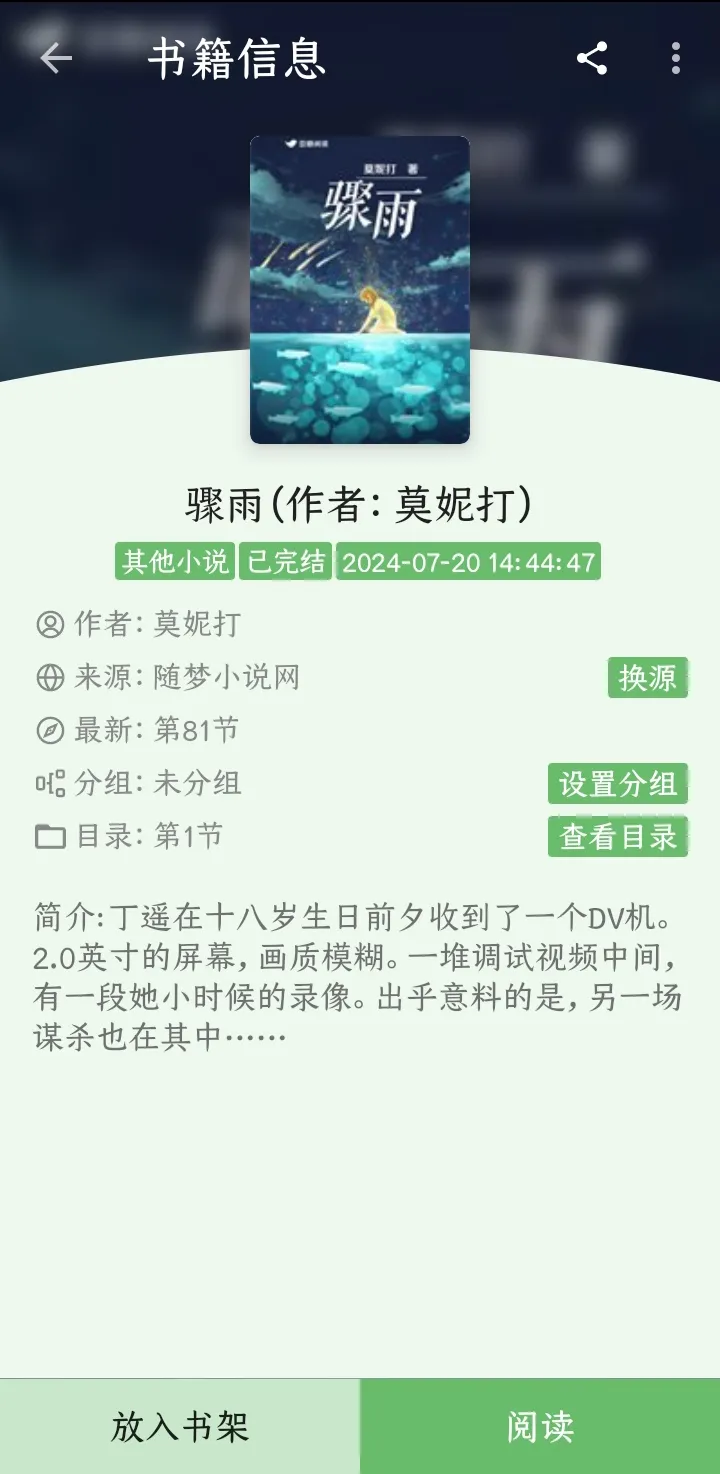
Task: Open 设置分组 to set a group
Action: [x=617, y=784]
